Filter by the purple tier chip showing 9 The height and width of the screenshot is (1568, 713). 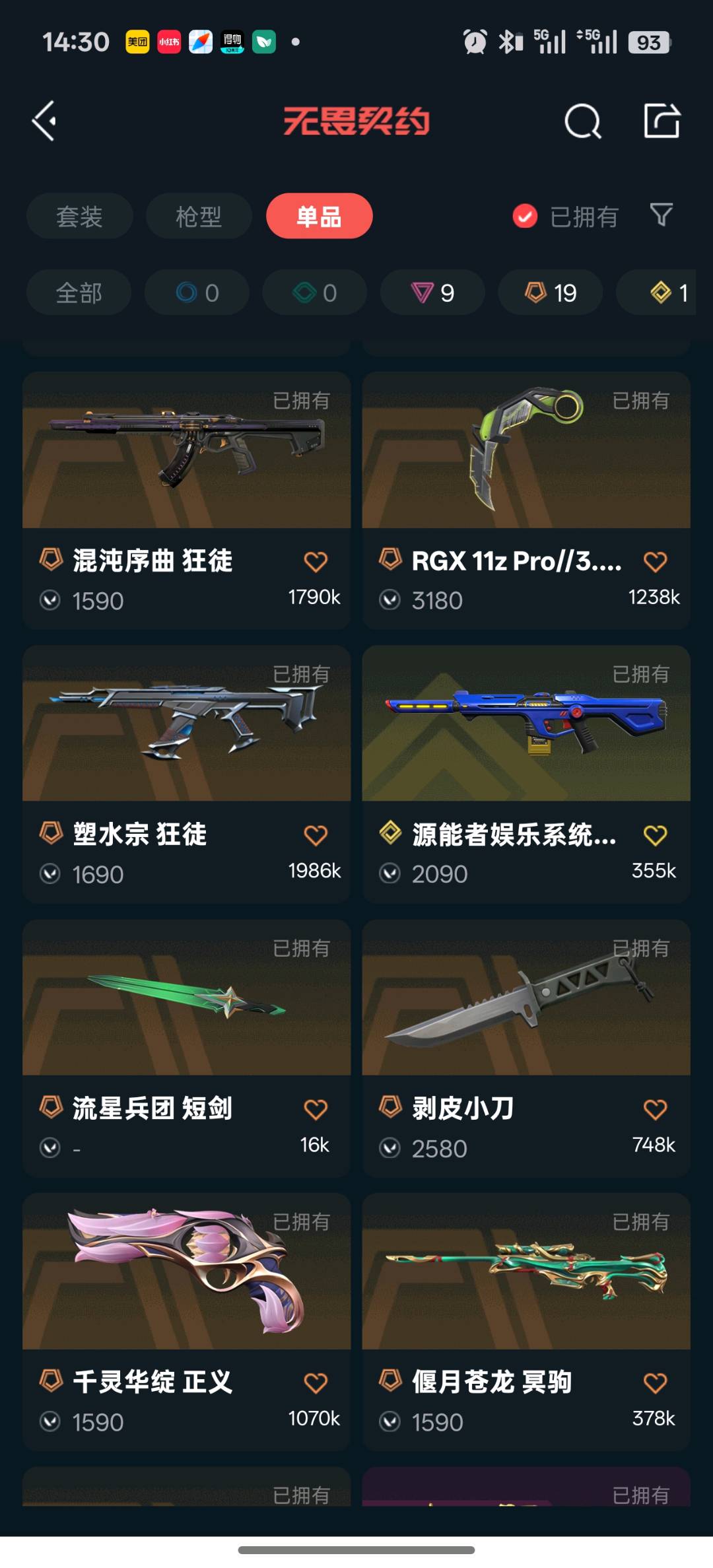pos(432,292)
